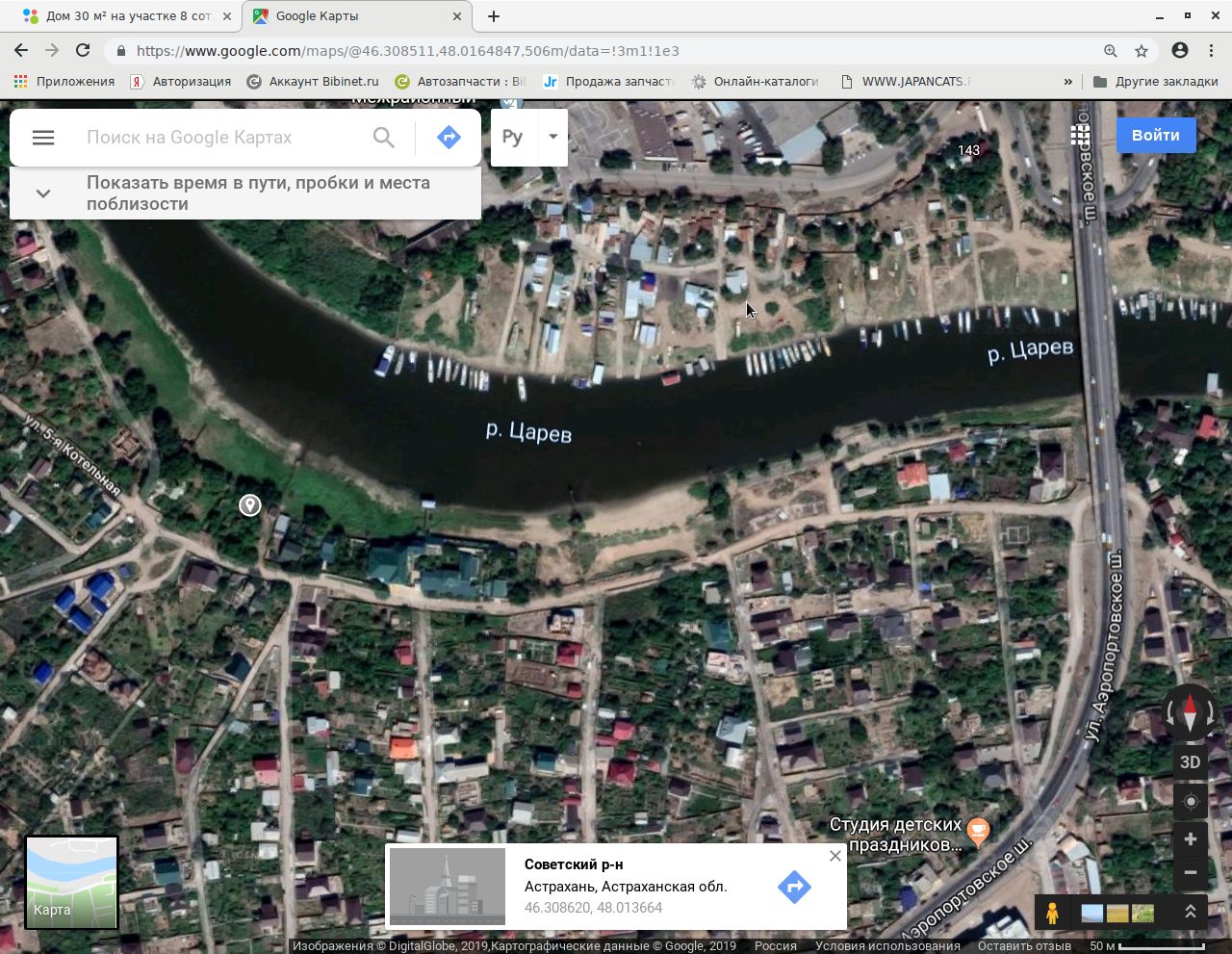Zoom out on the map
This screenshot has height=954, width=1232.
pyautogui.click(x=1190, y=873)
